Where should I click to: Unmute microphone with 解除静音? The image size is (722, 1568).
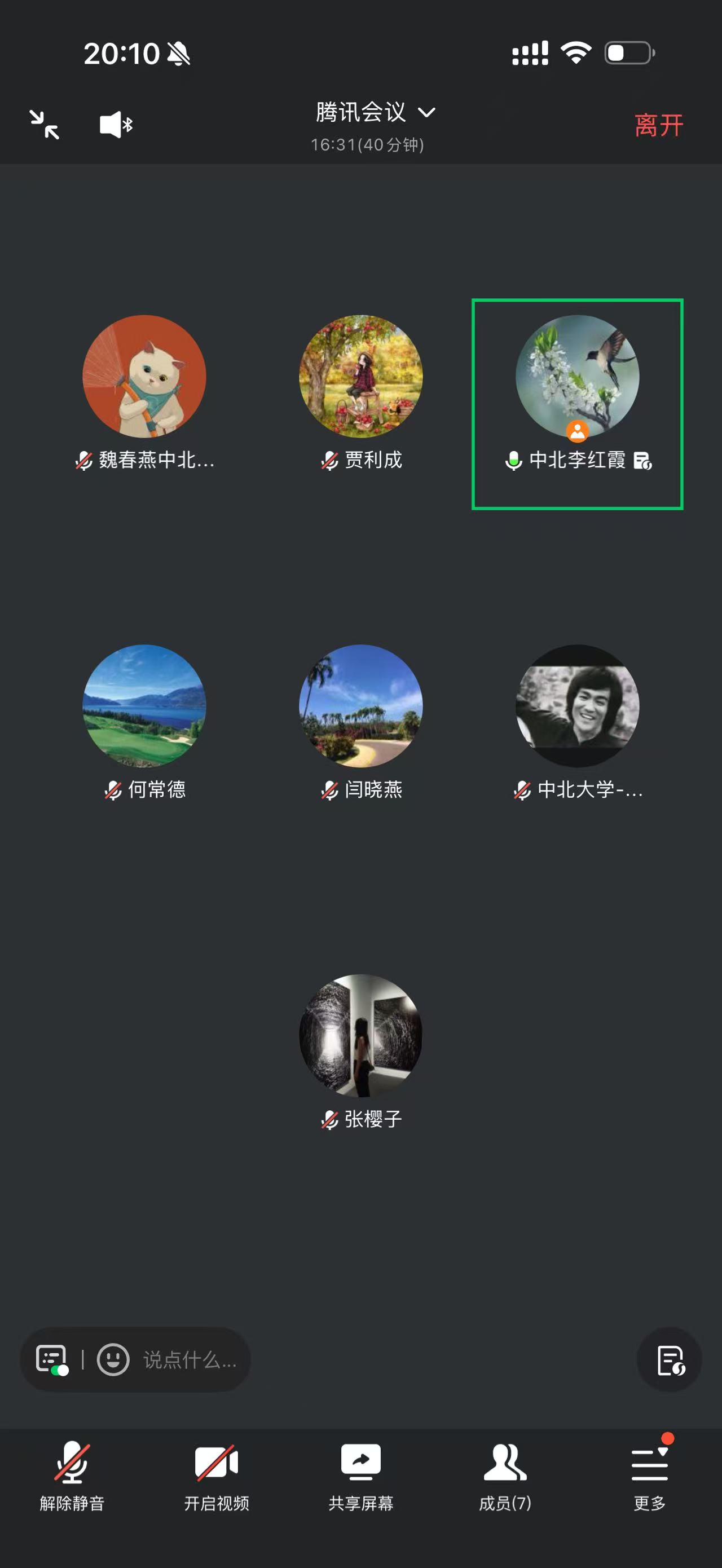tap(72, 1476)
